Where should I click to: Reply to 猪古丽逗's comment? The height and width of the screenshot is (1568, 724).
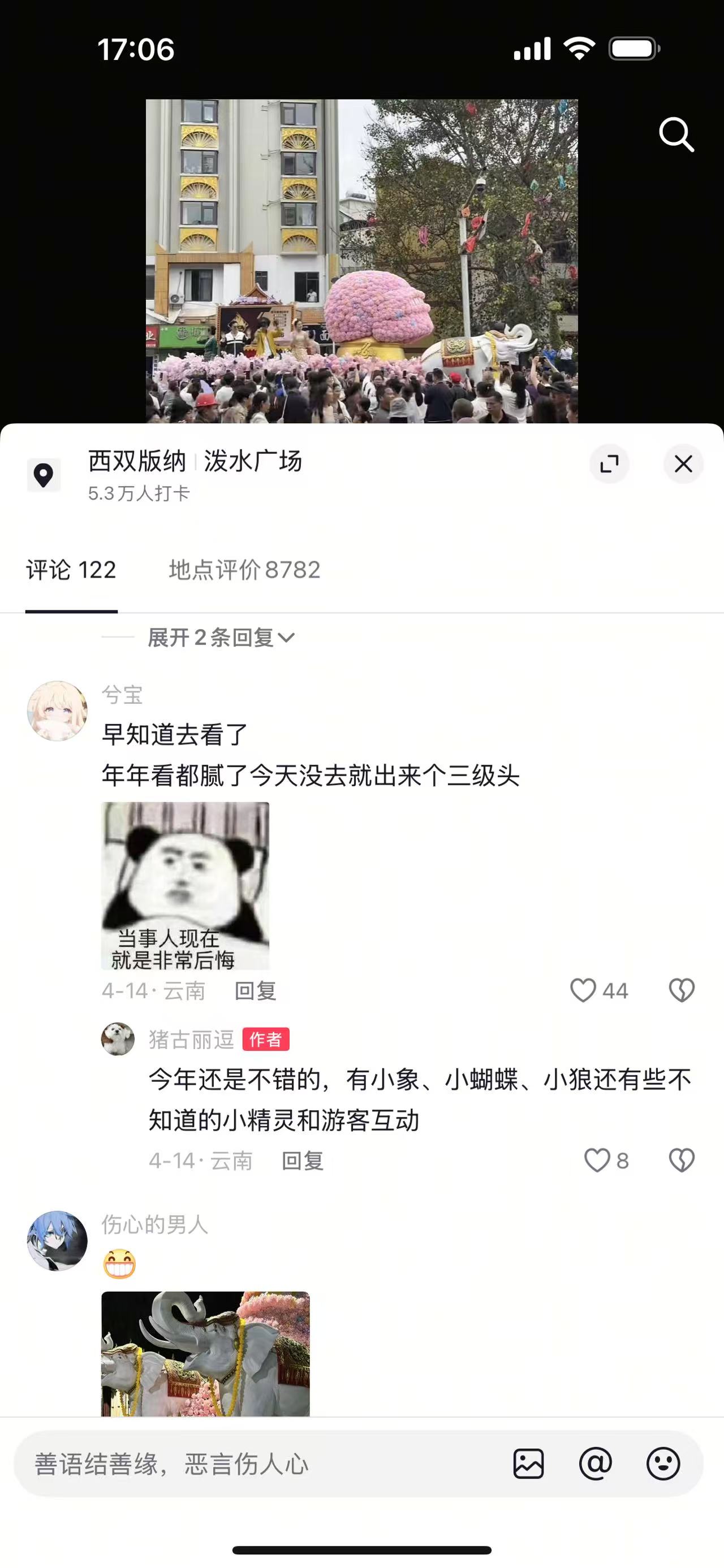(x=302, y=1161)
